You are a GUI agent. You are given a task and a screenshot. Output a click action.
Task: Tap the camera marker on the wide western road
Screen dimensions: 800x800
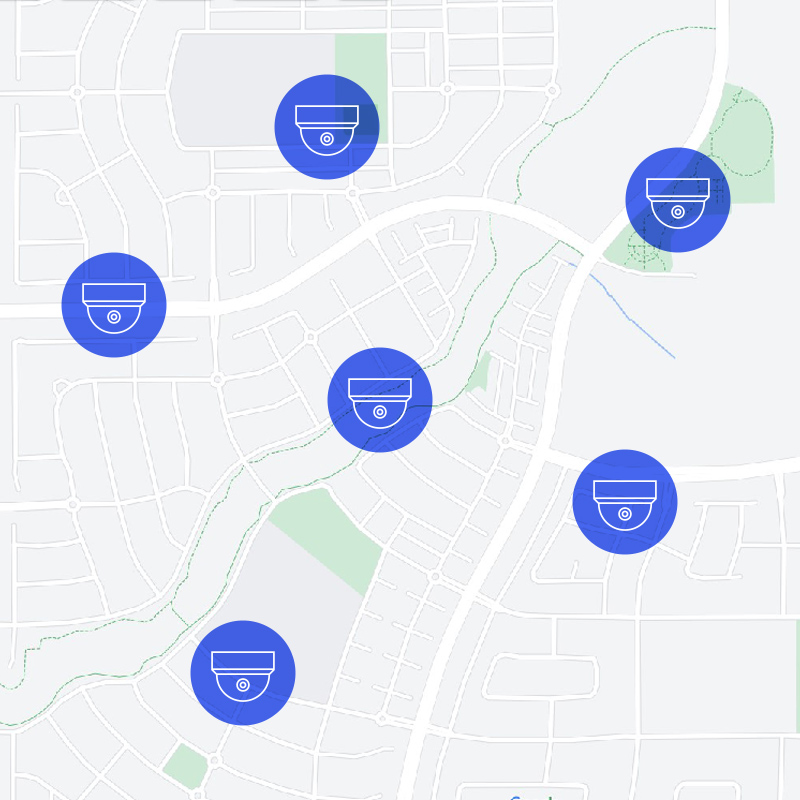point(114,305)
